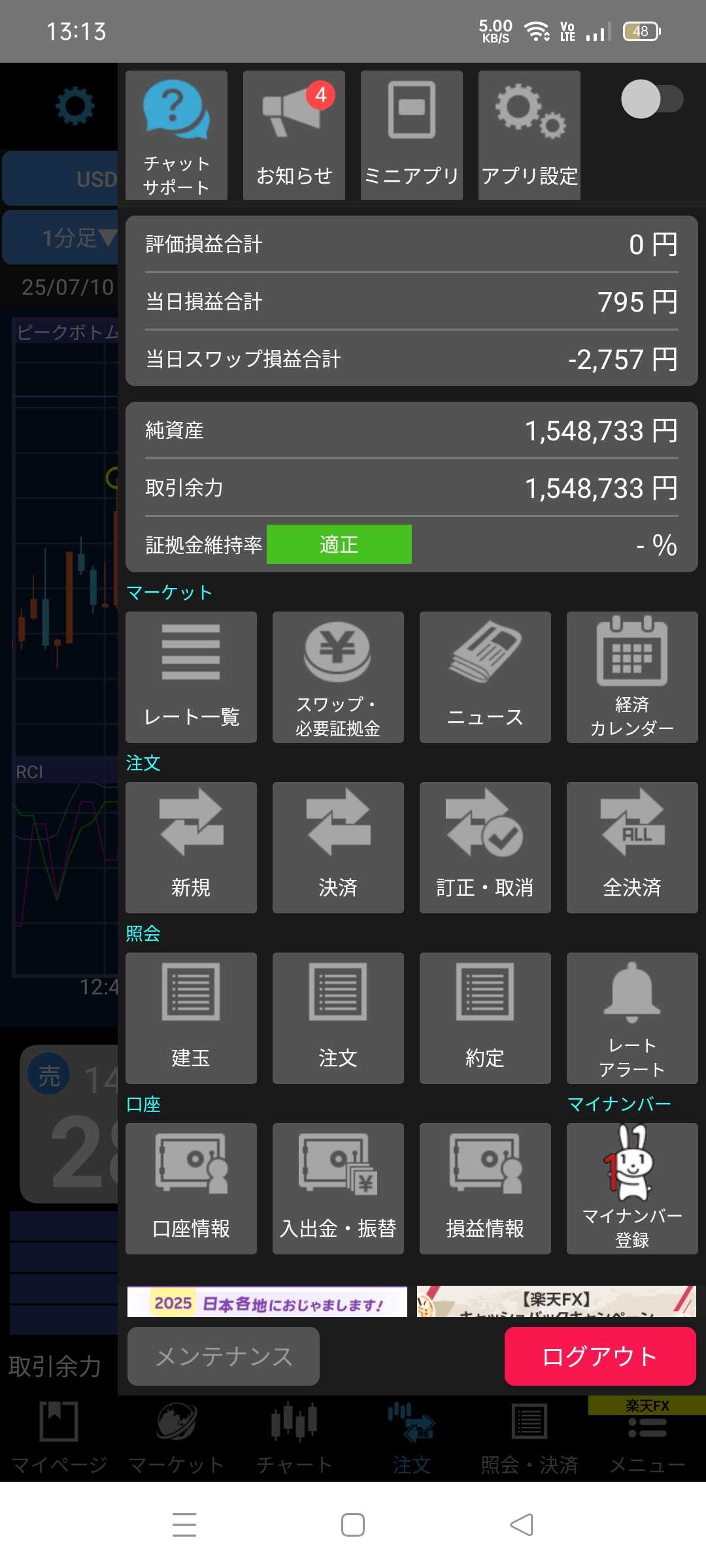Open ミニアプリ
Image resolution: width=706 pixels, height=1568 pixels.
click(412, 135)
